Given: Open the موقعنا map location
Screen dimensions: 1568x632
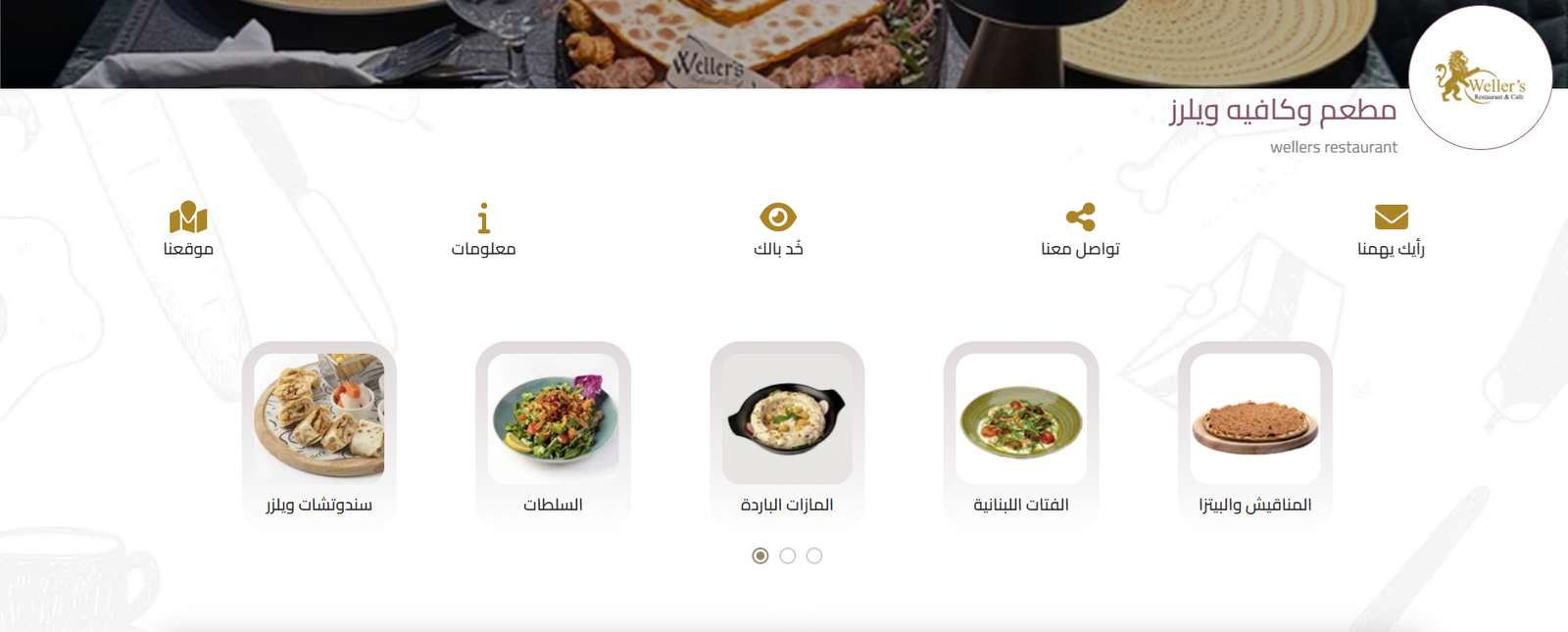Looking at the screenshot, I should click(x=188, y=228).
